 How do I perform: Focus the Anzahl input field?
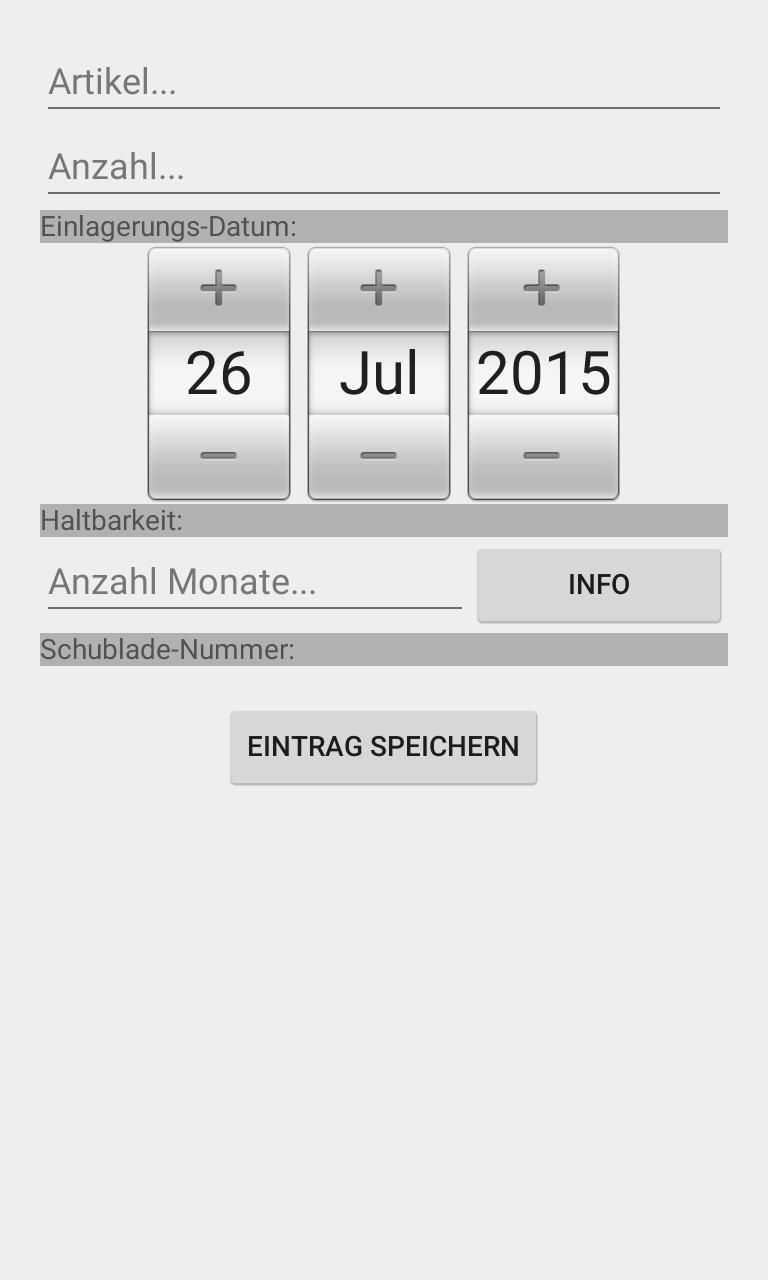[383, 167]
